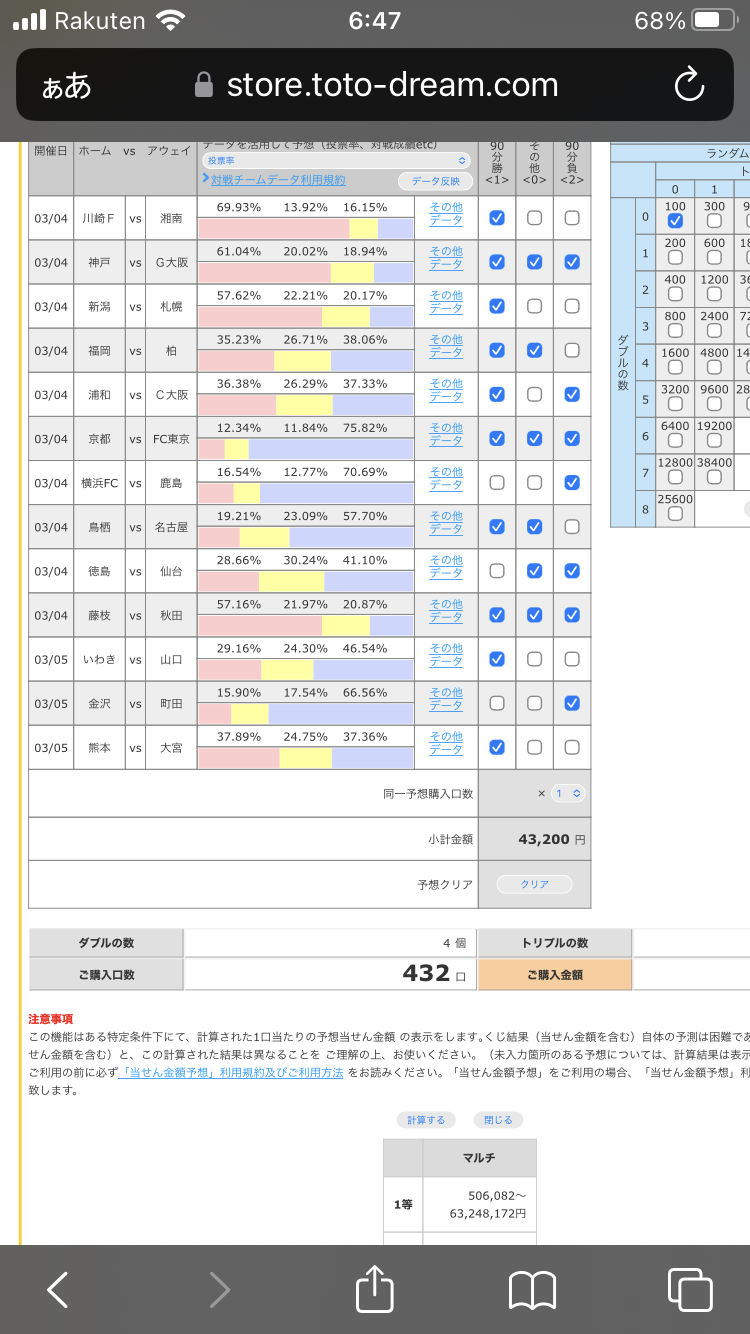Go back in Safari
This screenshot has width=750, height=1334.
[x=58, y=1290]
